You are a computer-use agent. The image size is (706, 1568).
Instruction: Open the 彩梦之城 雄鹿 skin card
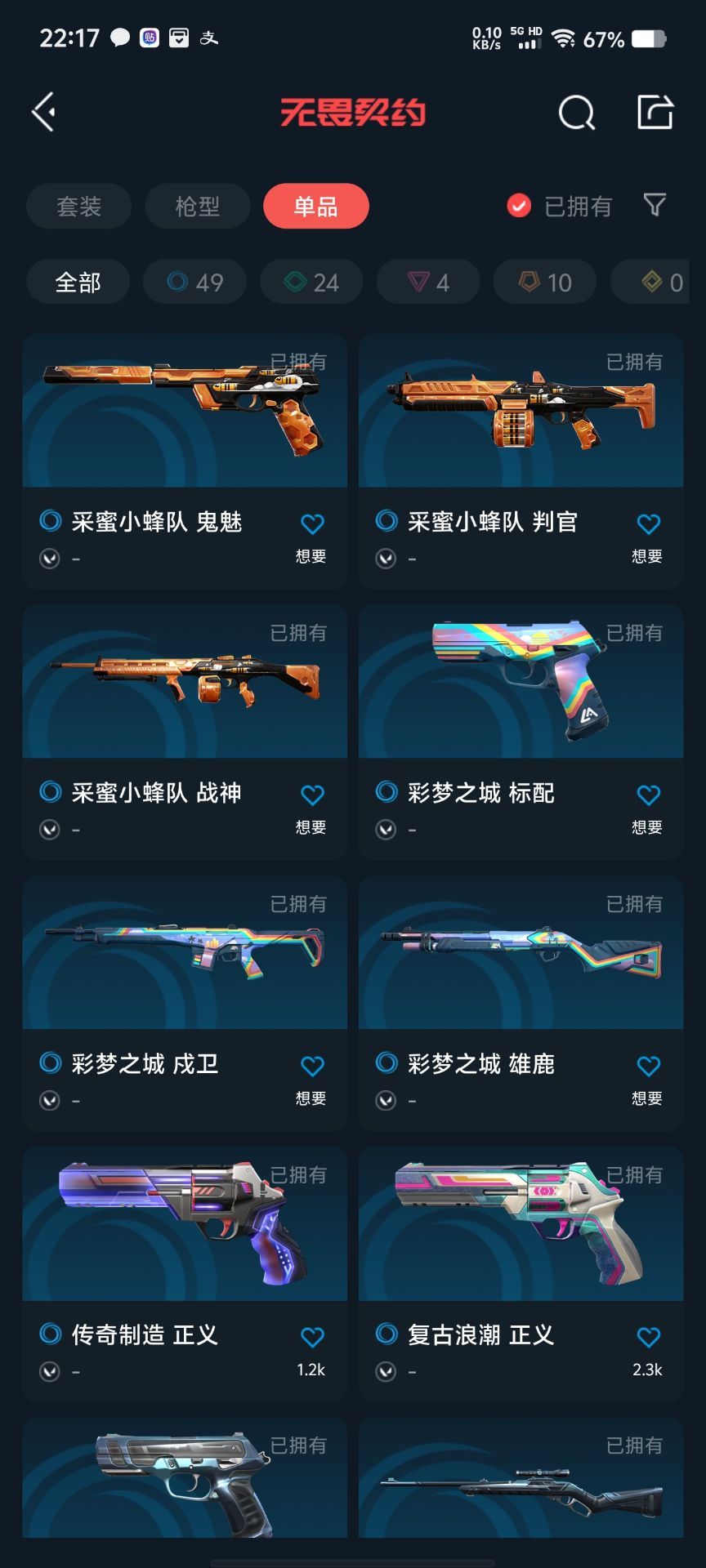click(521, 1003)
